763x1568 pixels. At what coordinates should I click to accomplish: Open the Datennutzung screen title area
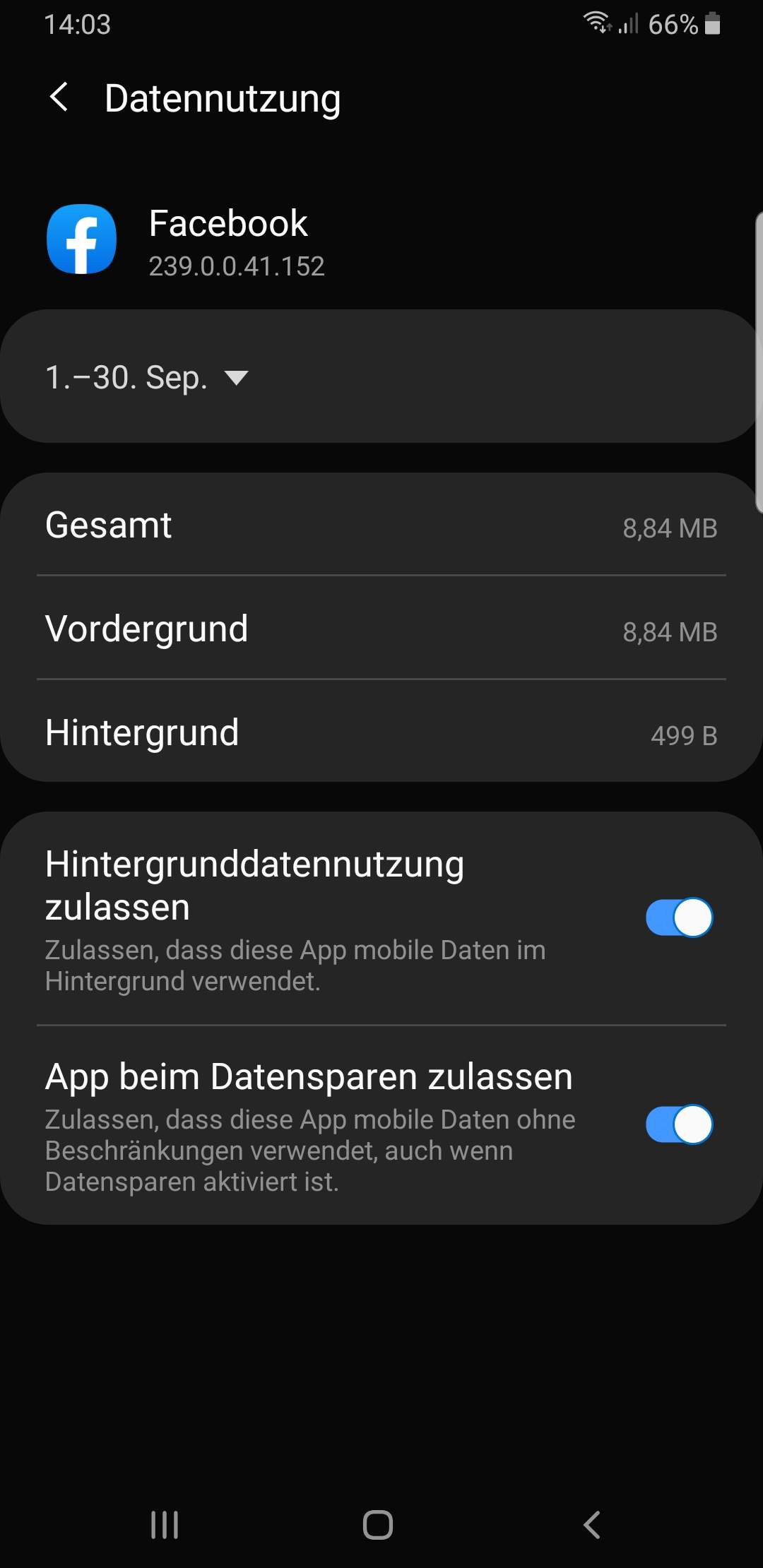click(222, 97)
